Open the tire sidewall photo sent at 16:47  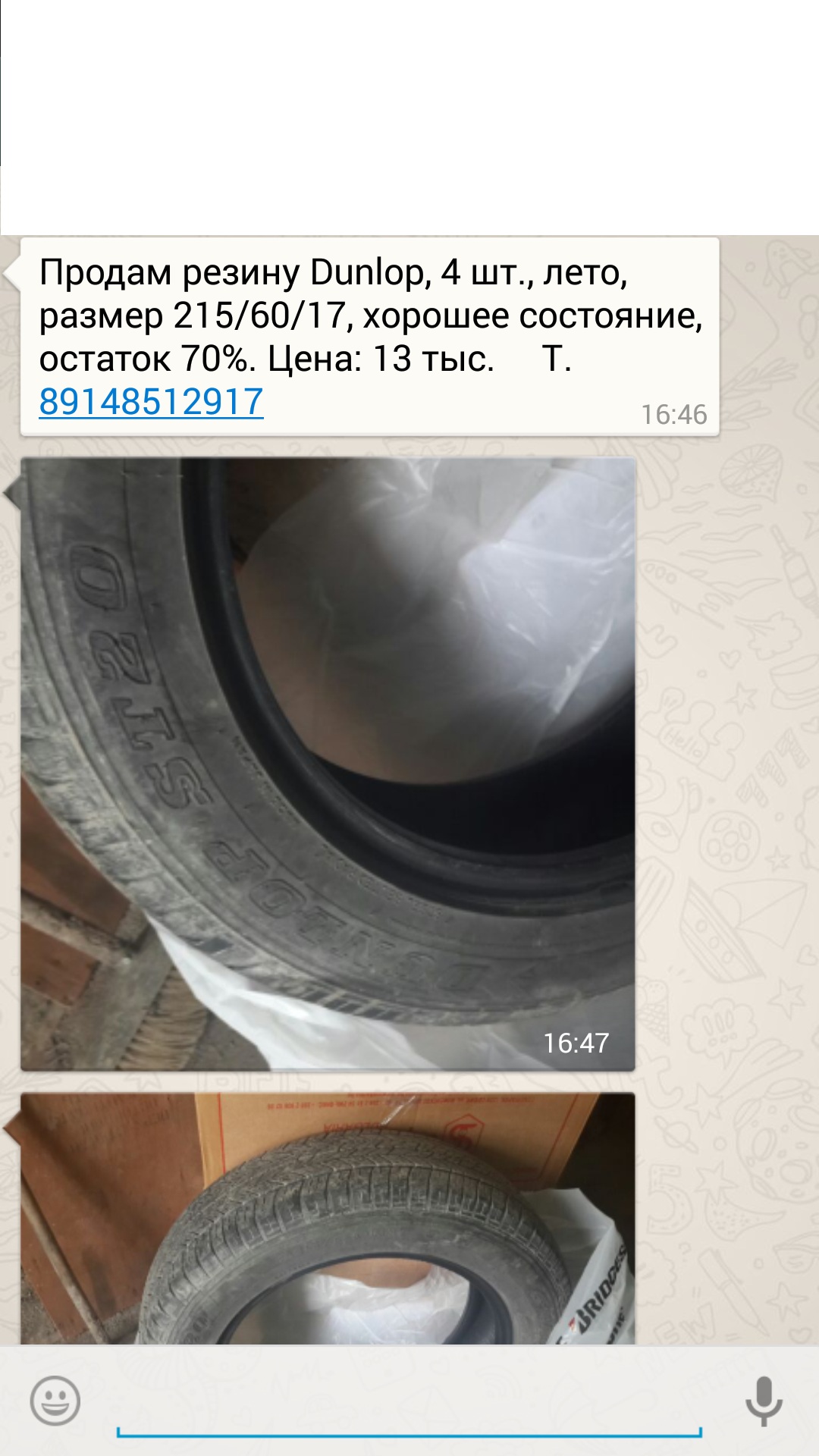point(328,764)
